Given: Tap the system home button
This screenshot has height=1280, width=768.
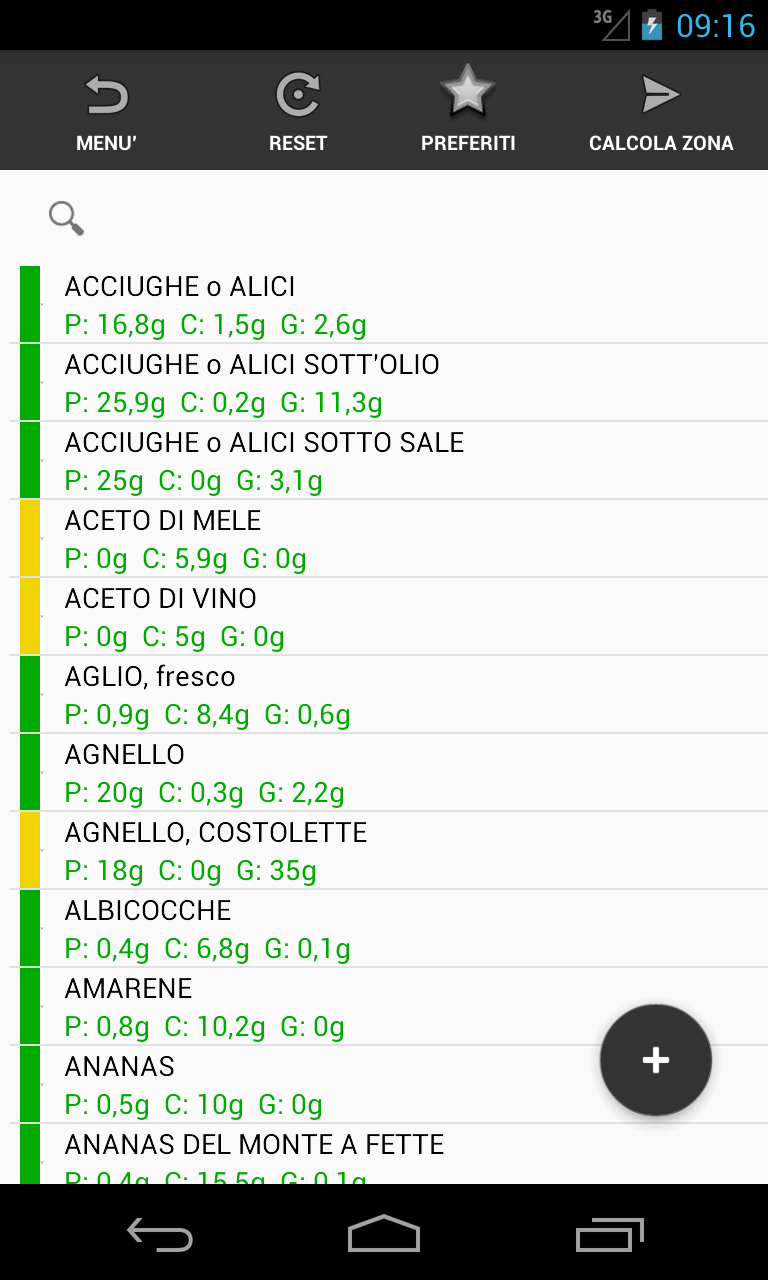Looking at the screenshot, I should pos(384,1234).
